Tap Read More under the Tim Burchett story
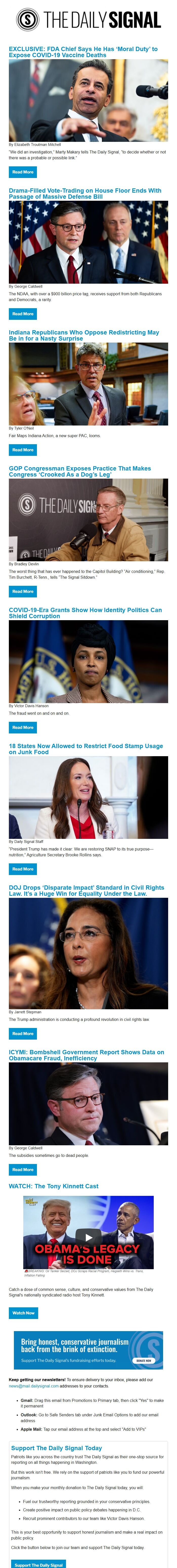 (x=23, y=592)
